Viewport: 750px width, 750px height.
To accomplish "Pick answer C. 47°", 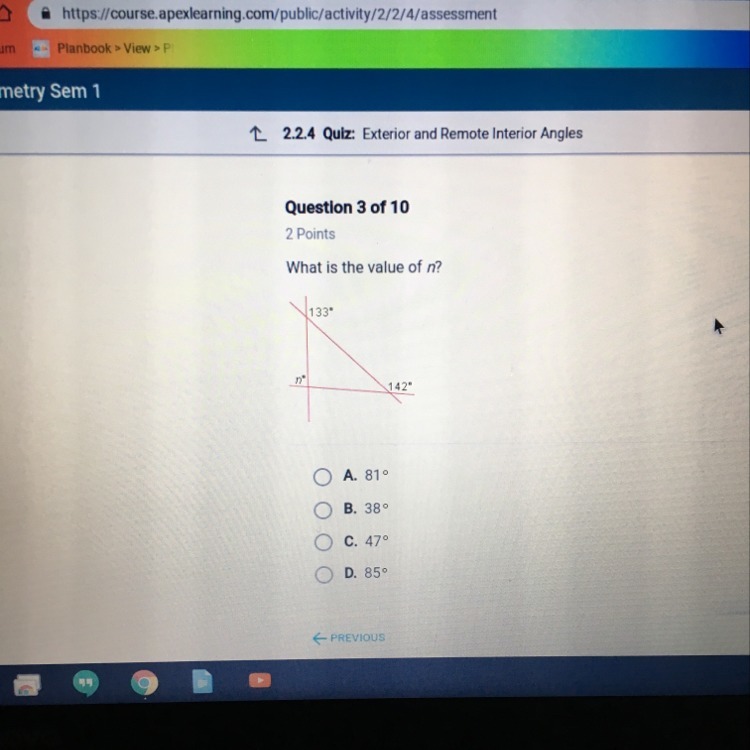I will (x=322, y=543).
